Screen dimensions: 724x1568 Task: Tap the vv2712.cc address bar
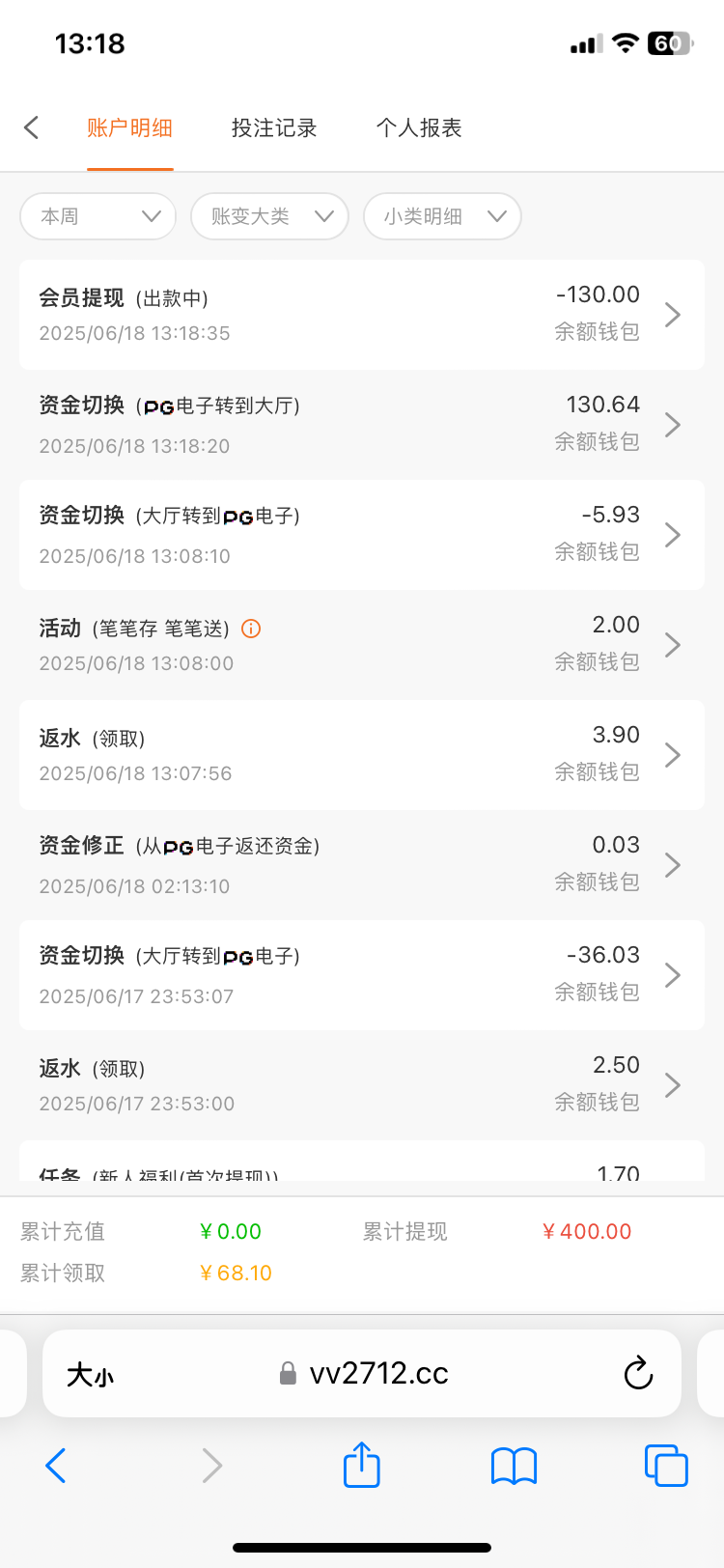point(367,1373)
